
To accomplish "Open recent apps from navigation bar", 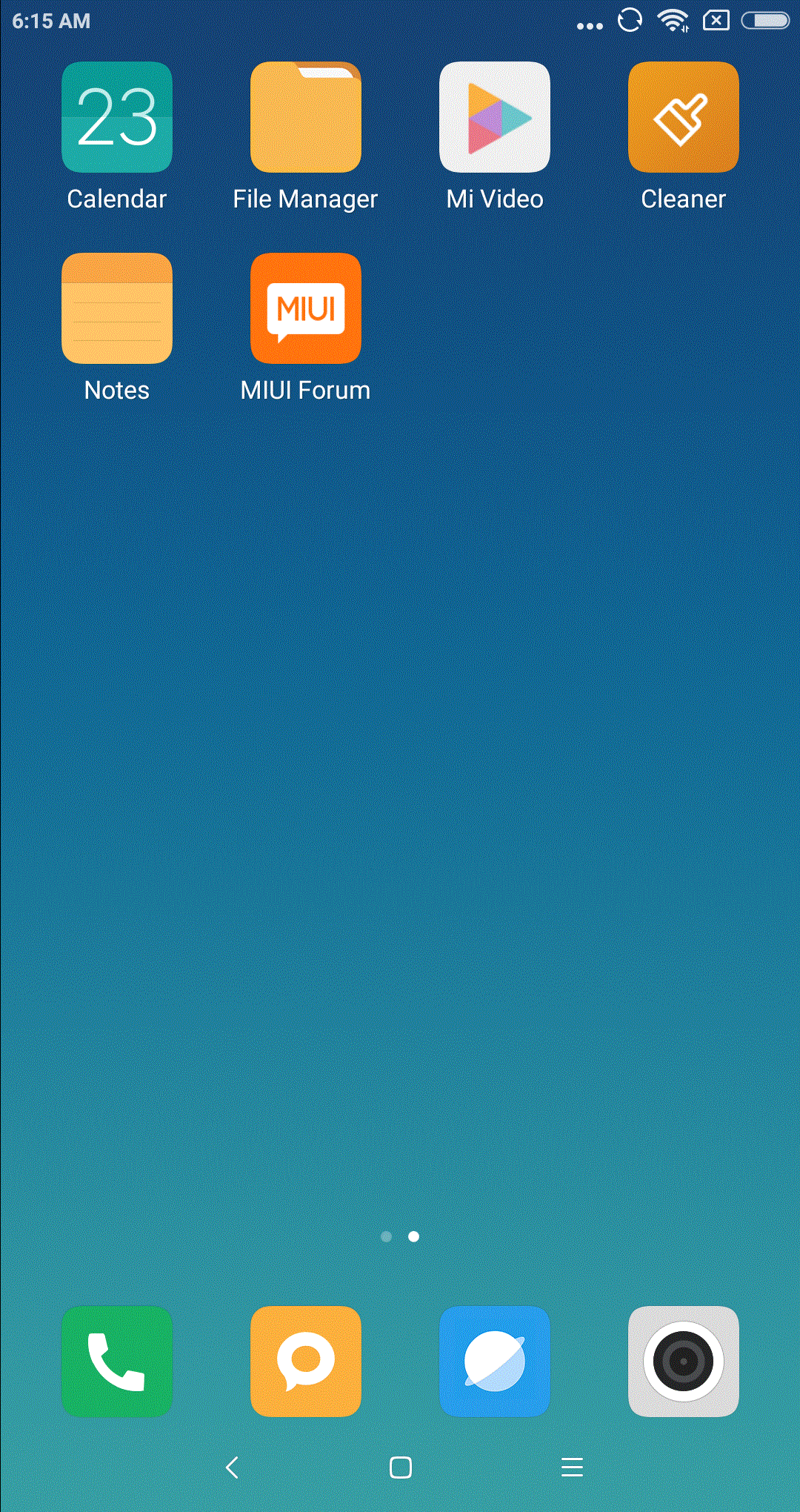I will [572, 1468].
